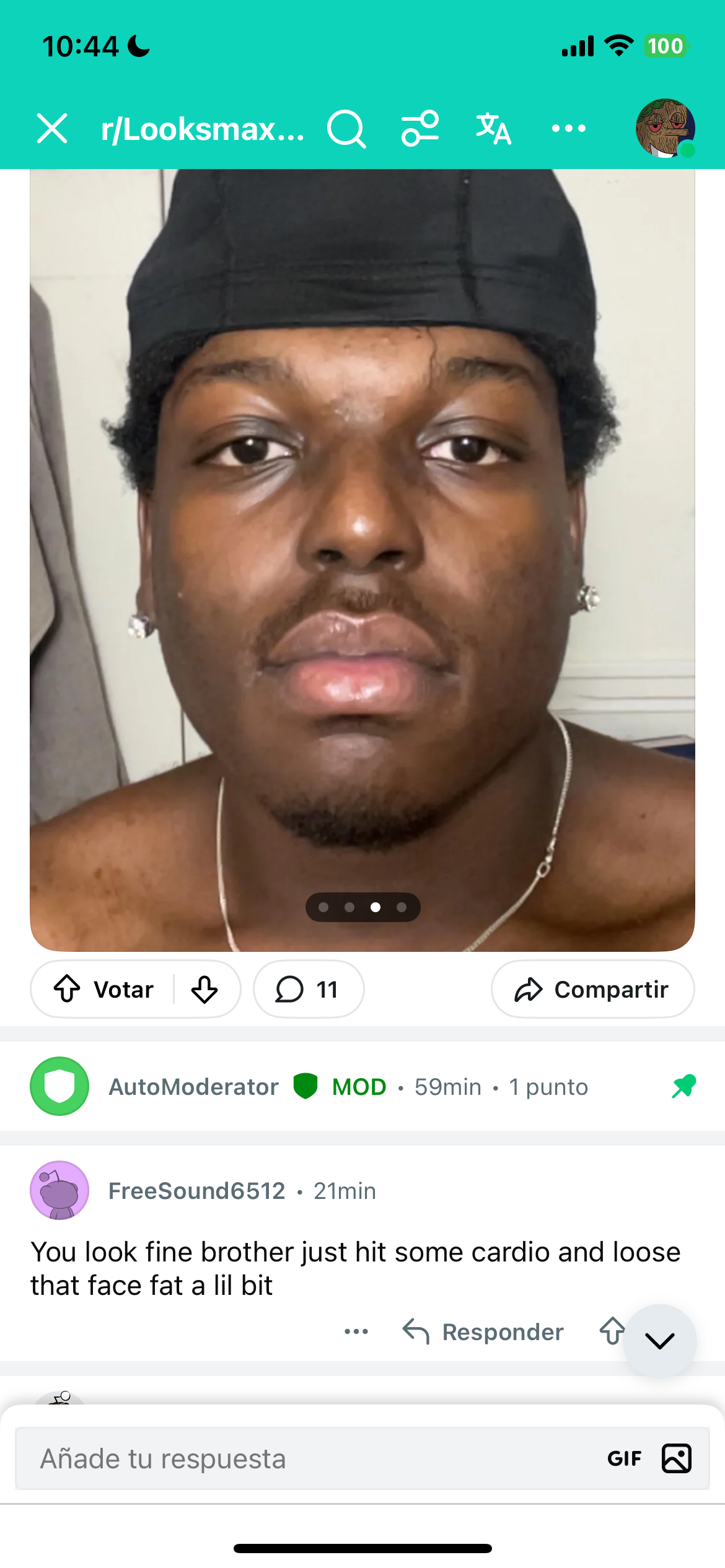Image resolution: width=725 pixels, height=1568 pixels.
Task: Open the search icon in the header
Action: [346, 129]
